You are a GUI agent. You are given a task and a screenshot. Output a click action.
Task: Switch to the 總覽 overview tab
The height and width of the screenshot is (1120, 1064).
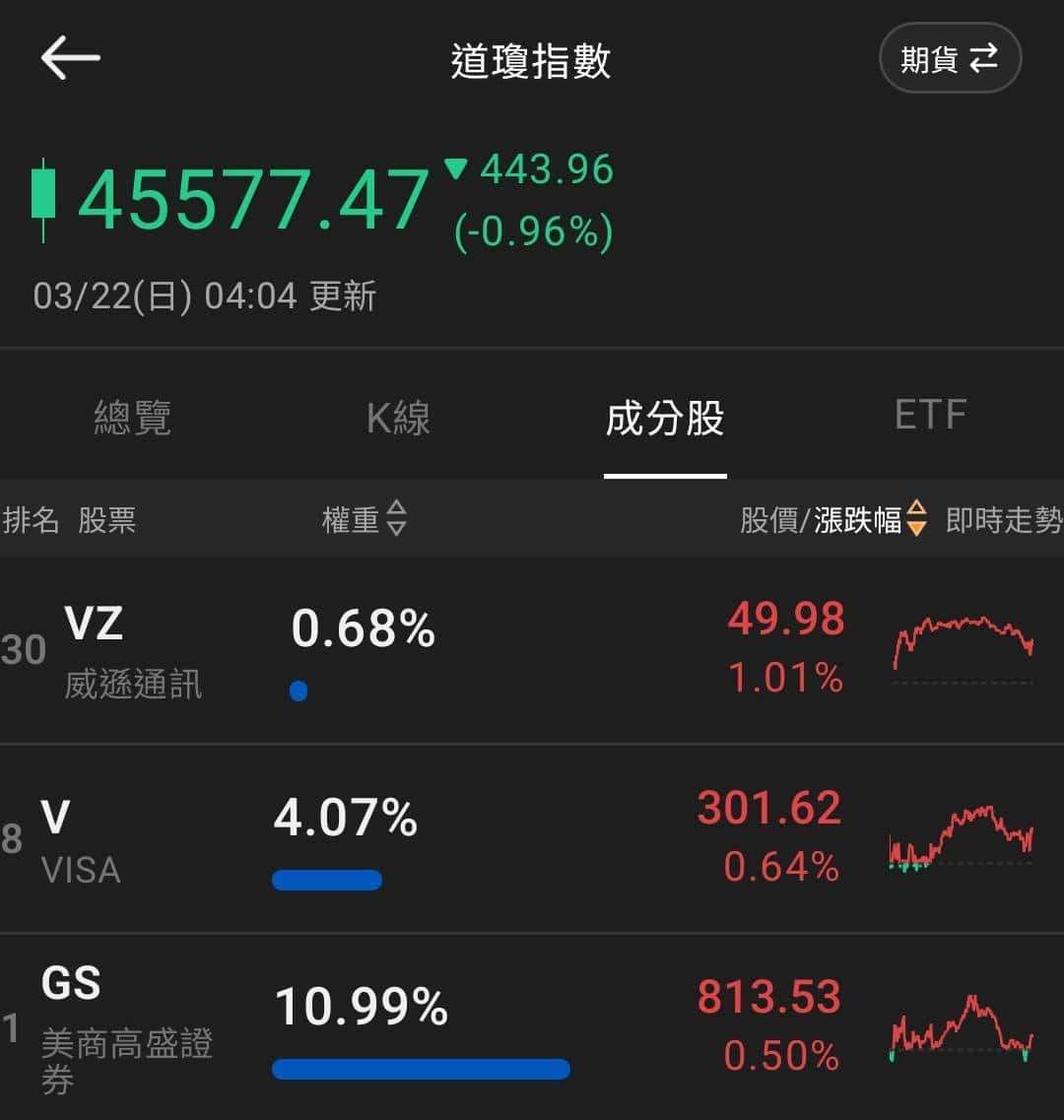[134, 419]
